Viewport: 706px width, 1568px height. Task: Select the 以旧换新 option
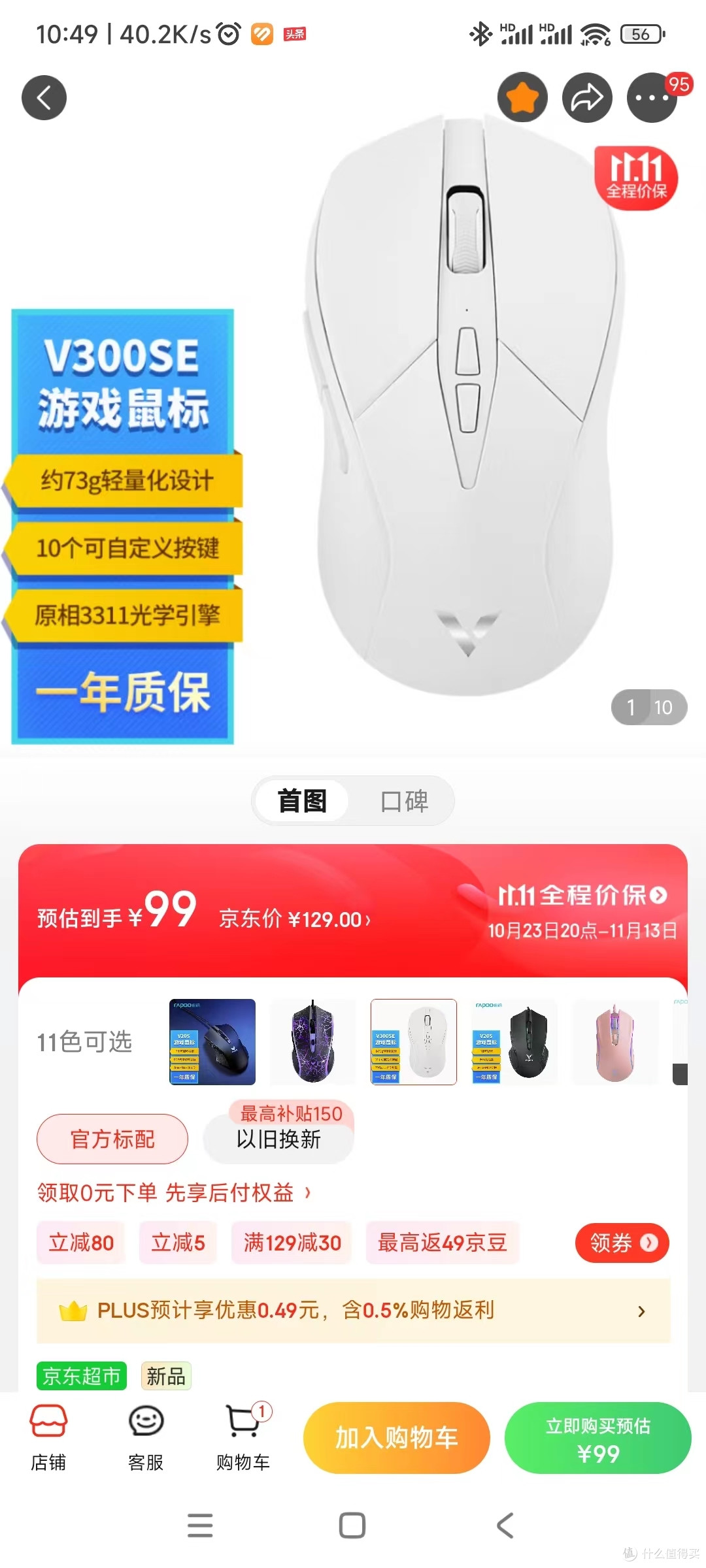[278, 1139]
